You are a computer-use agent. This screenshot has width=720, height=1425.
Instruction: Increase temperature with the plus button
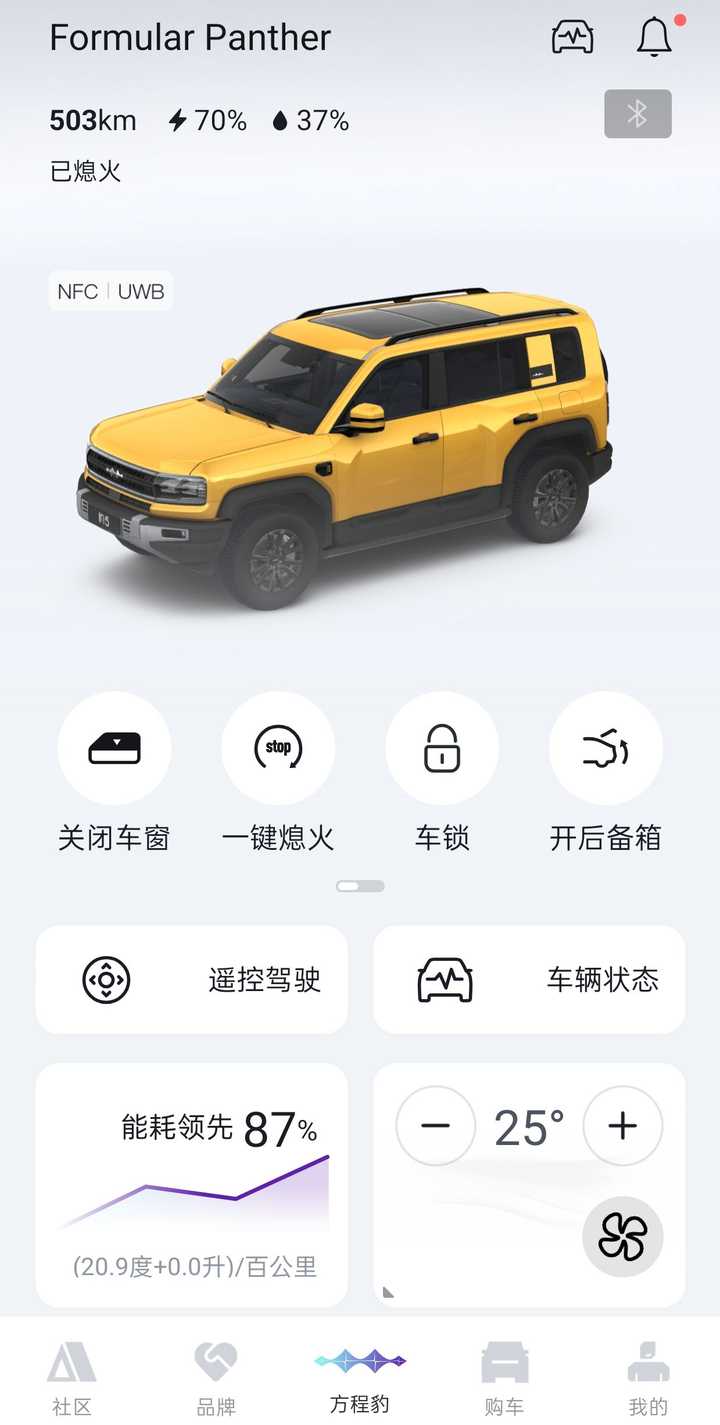(x=623, y=1126)
